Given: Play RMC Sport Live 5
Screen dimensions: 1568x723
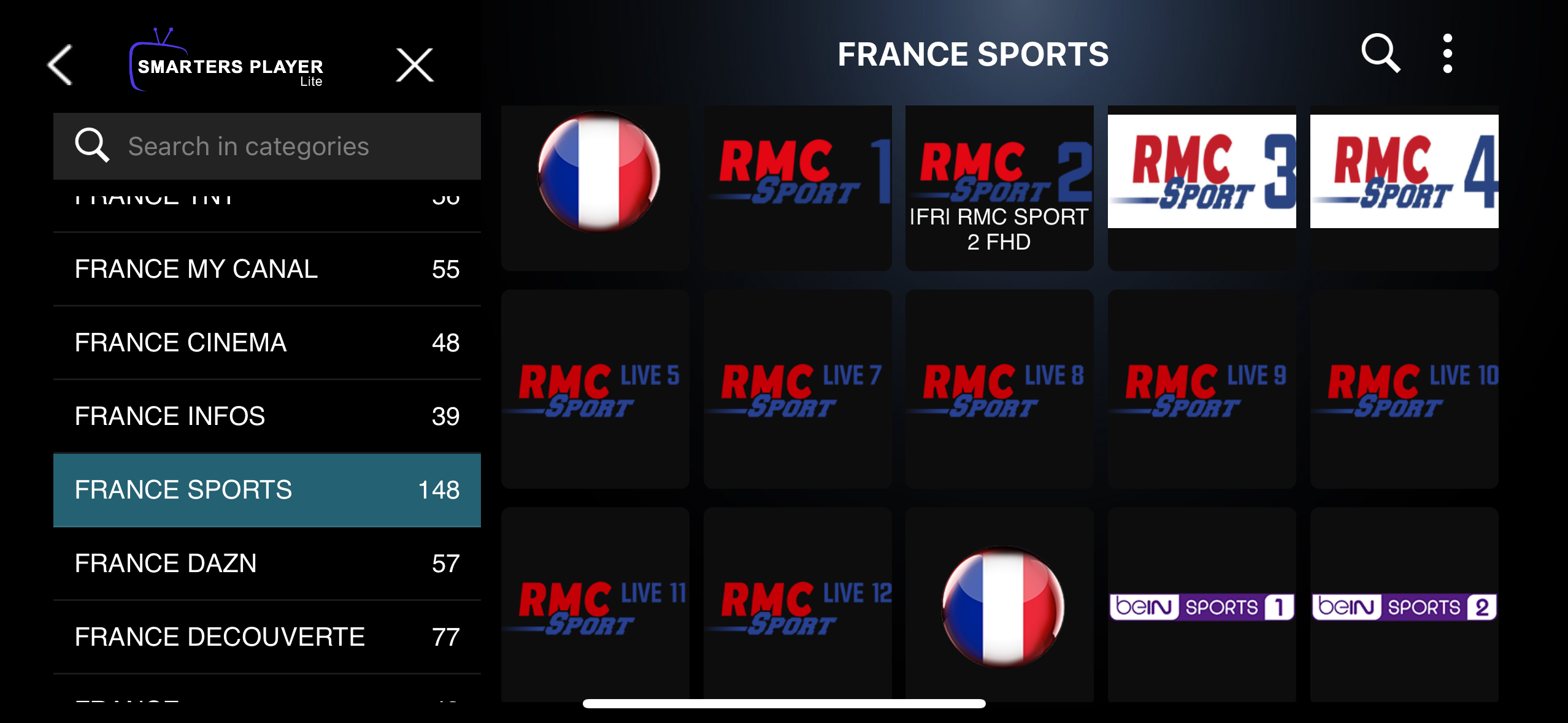Looking at the screenshot, I should (x=594, y=389).
